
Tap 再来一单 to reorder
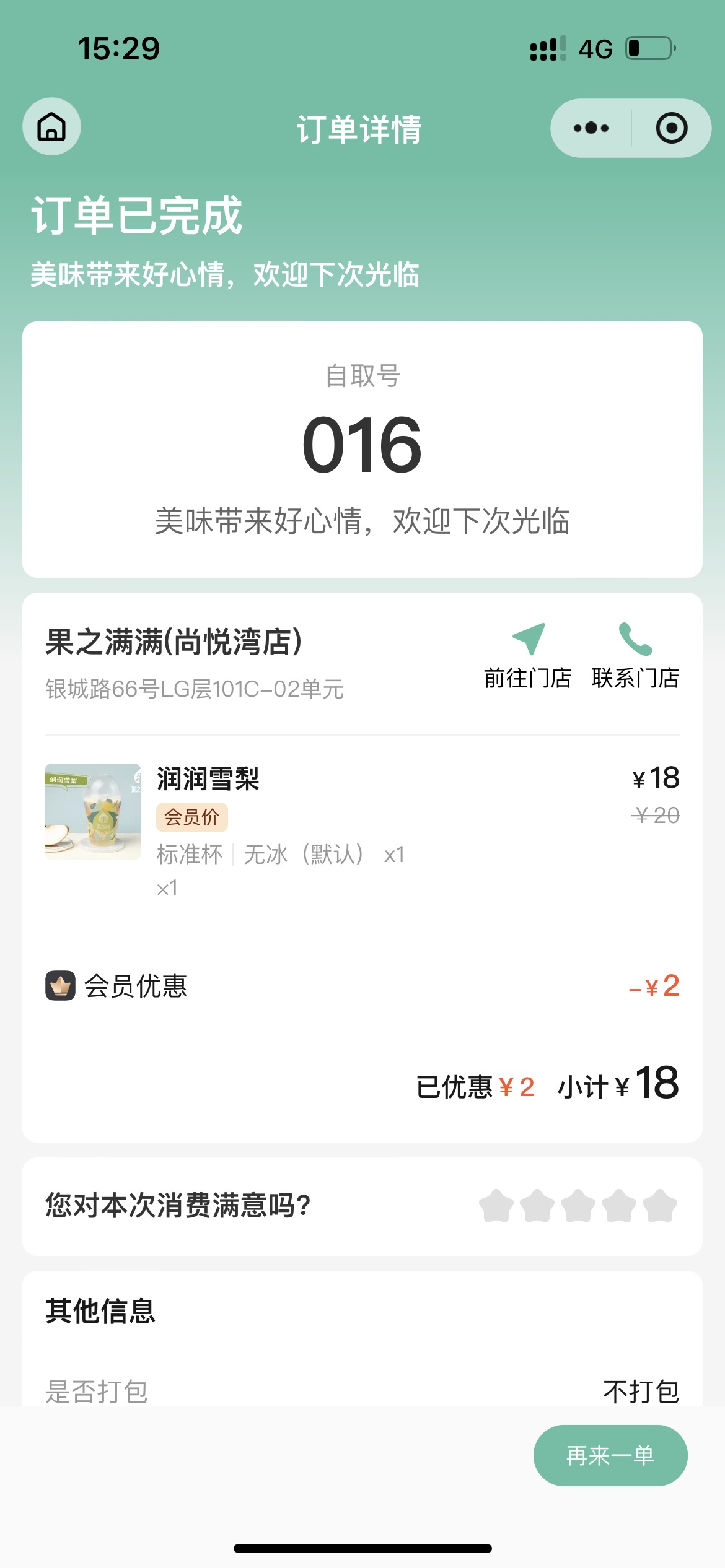610,1455
